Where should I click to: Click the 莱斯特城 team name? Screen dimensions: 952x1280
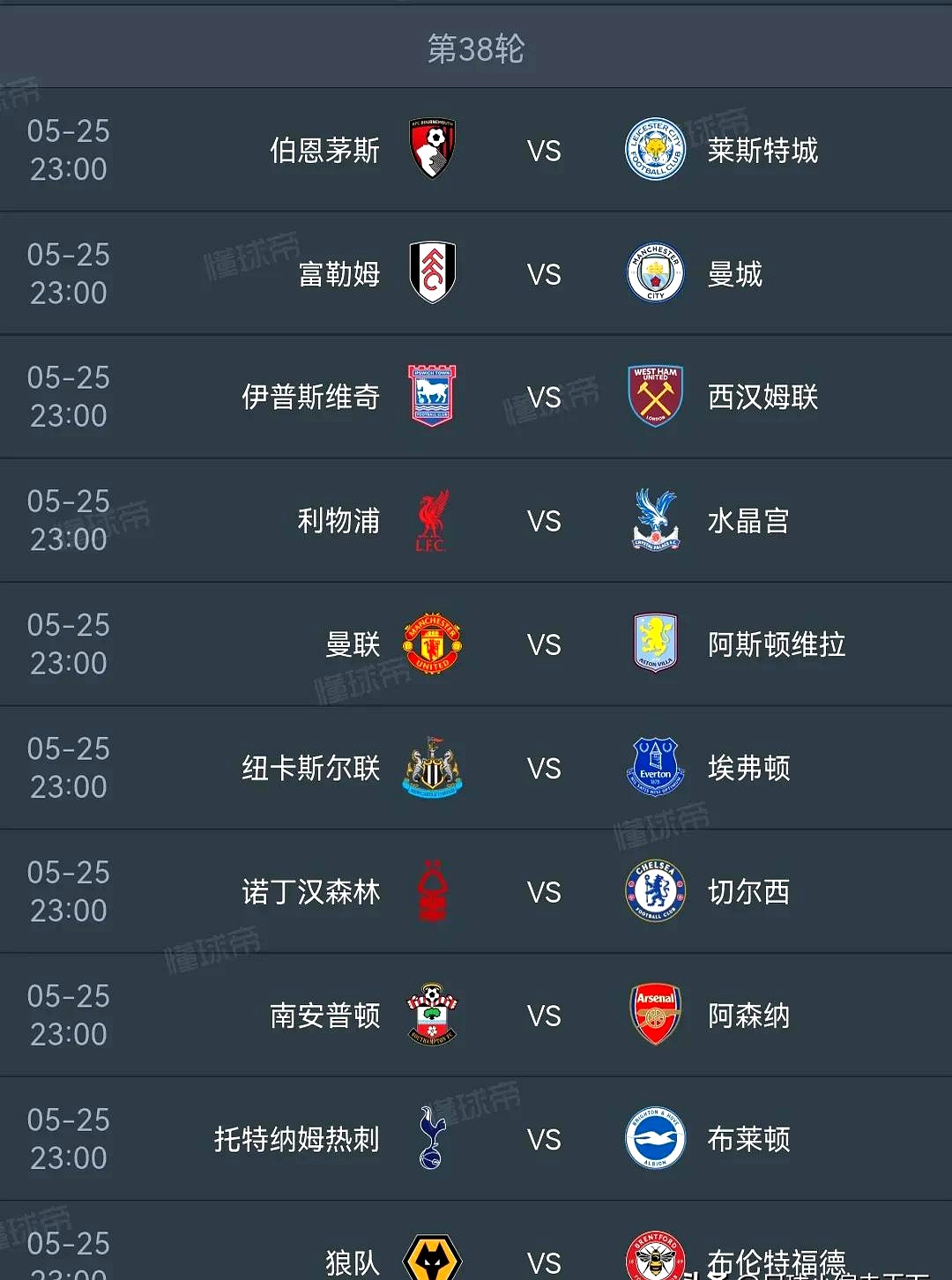coord(762,150)
